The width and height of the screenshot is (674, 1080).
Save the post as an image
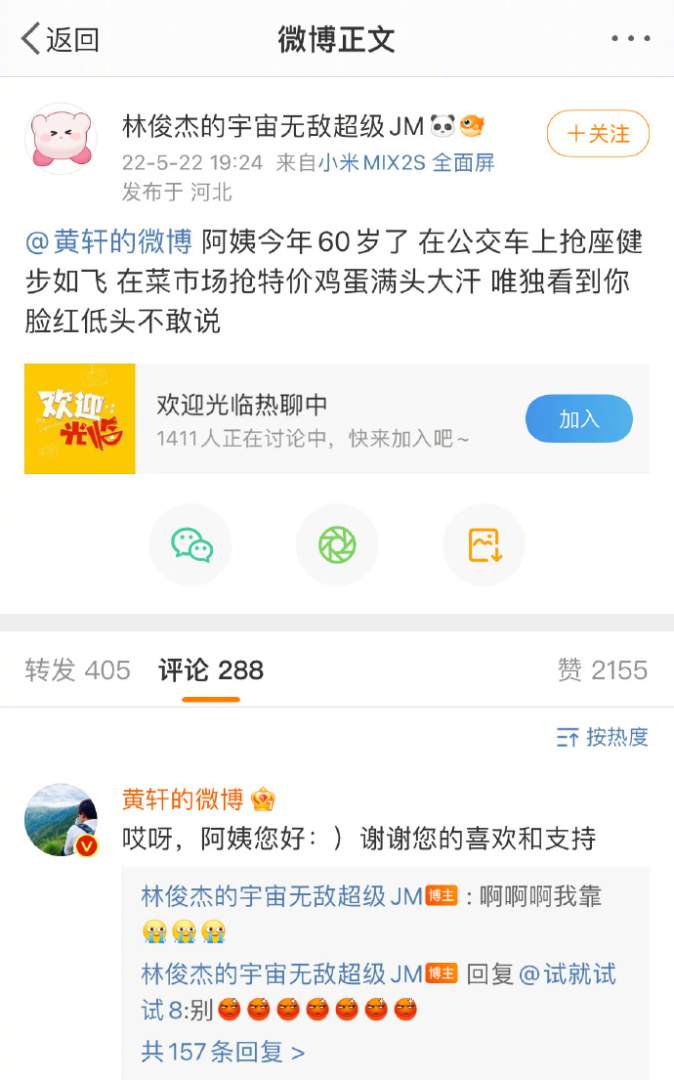click(484, 545)
